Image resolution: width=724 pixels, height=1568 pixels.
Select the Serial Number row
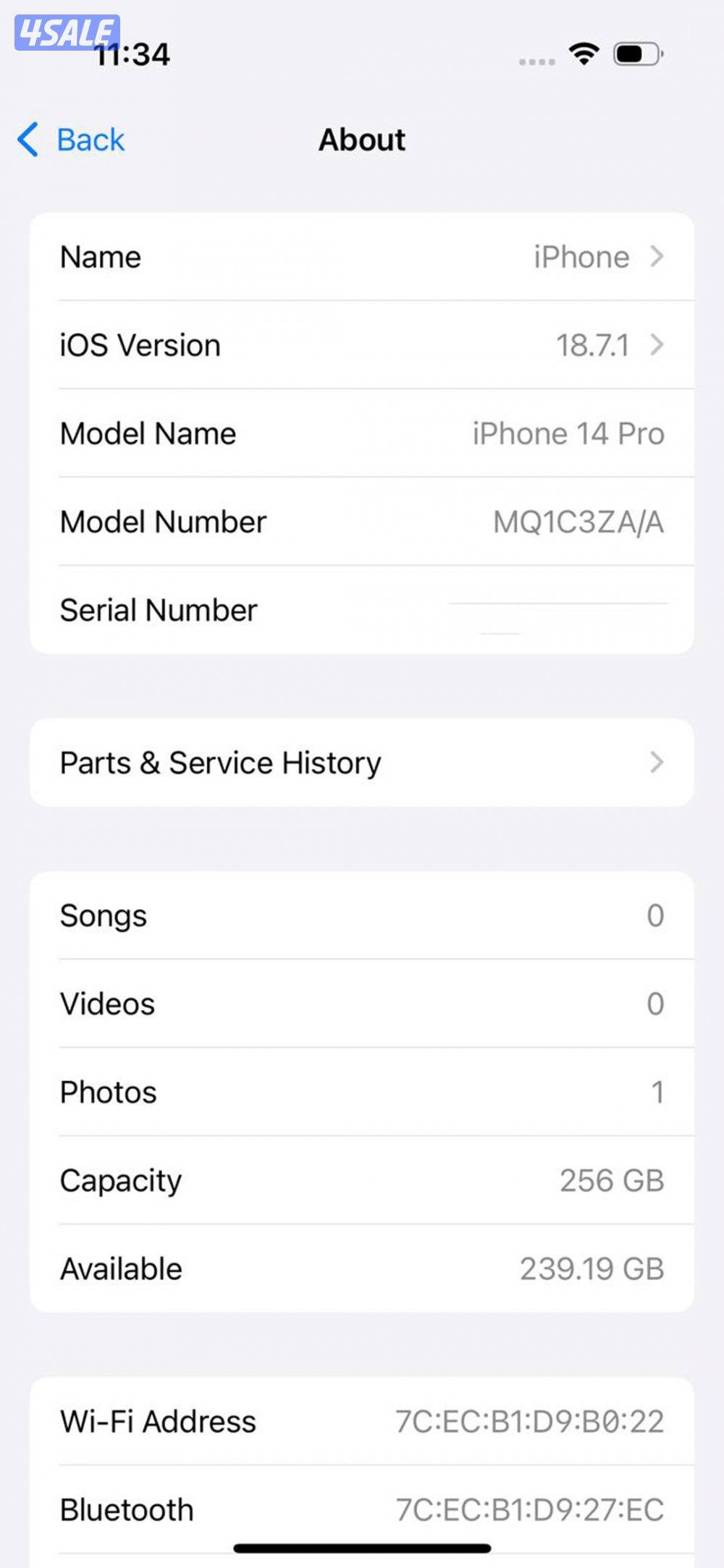362,609
